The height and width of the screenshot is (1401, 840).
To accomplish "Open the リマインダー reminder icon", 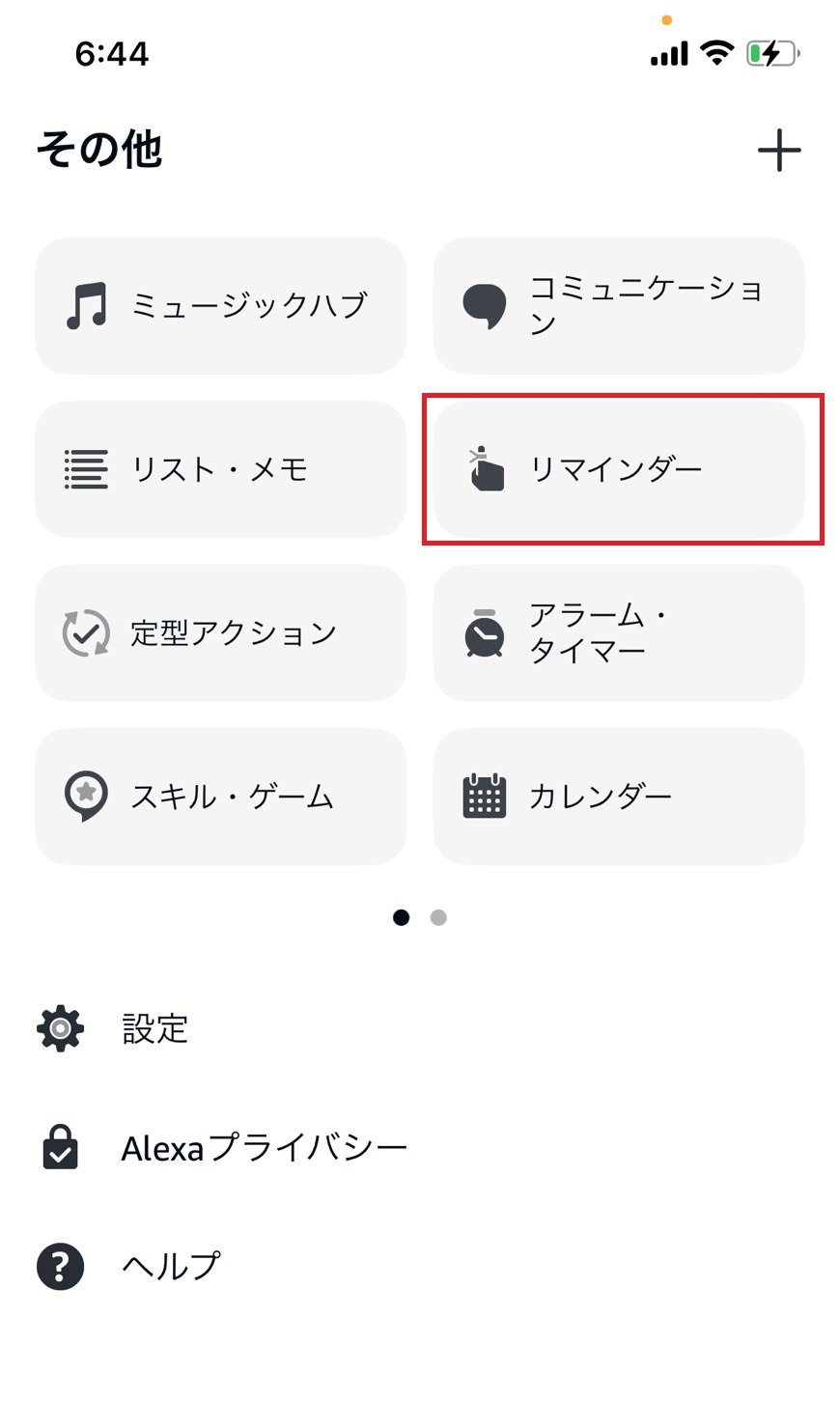I will click(487, 469).
